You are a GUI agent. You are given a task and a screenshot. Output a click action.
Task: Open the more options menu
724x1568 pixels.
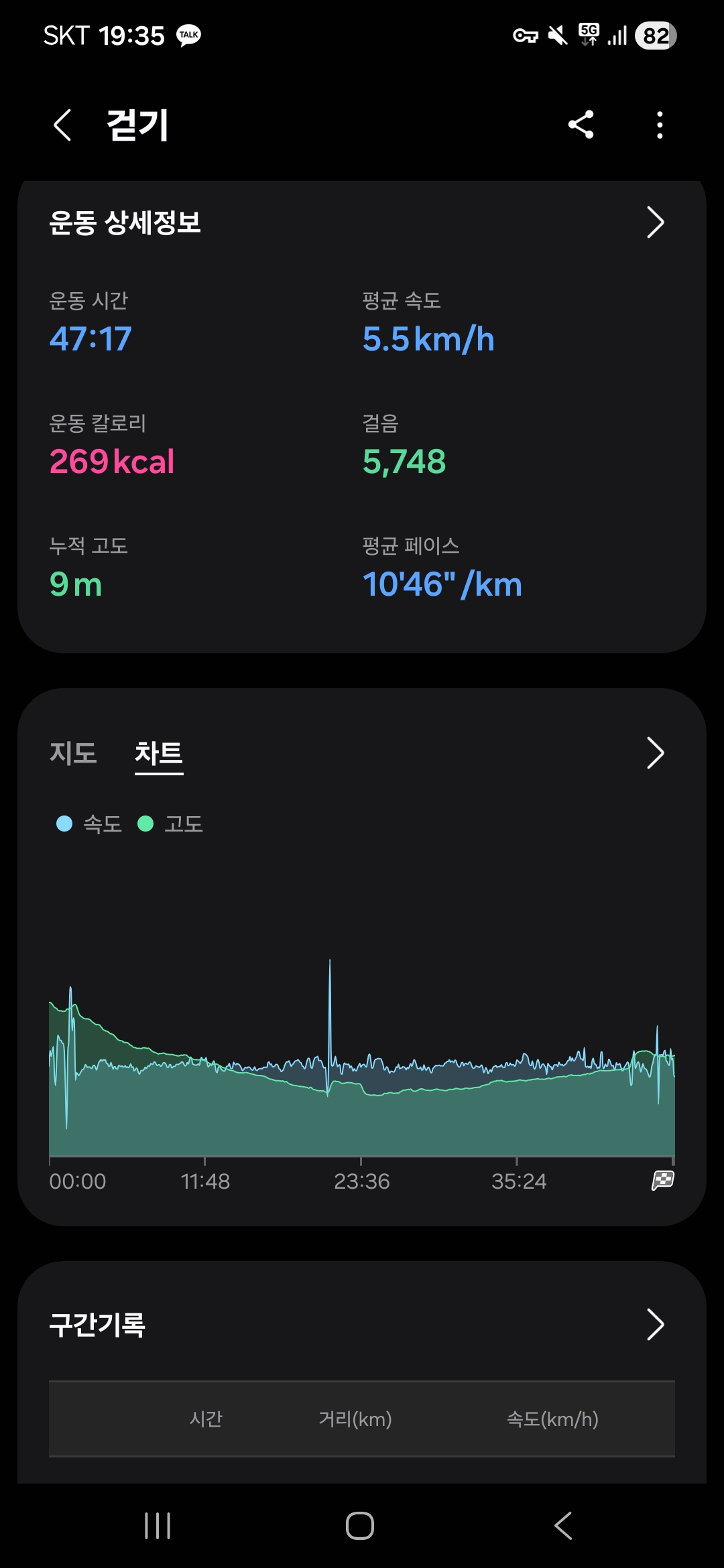coord(660,125)
